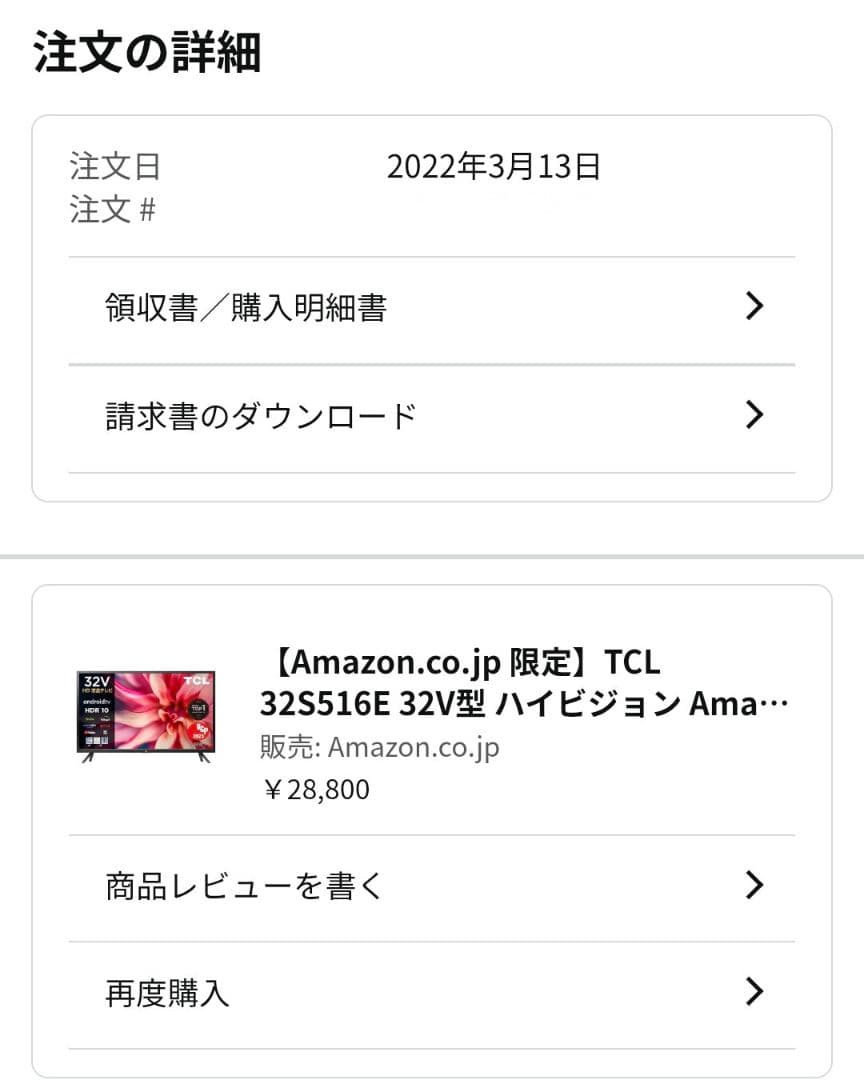Open the receipt via its chevron arrow
This screenshot has height=1080, width=864.
pyautogui.click(x=755, y=306)
